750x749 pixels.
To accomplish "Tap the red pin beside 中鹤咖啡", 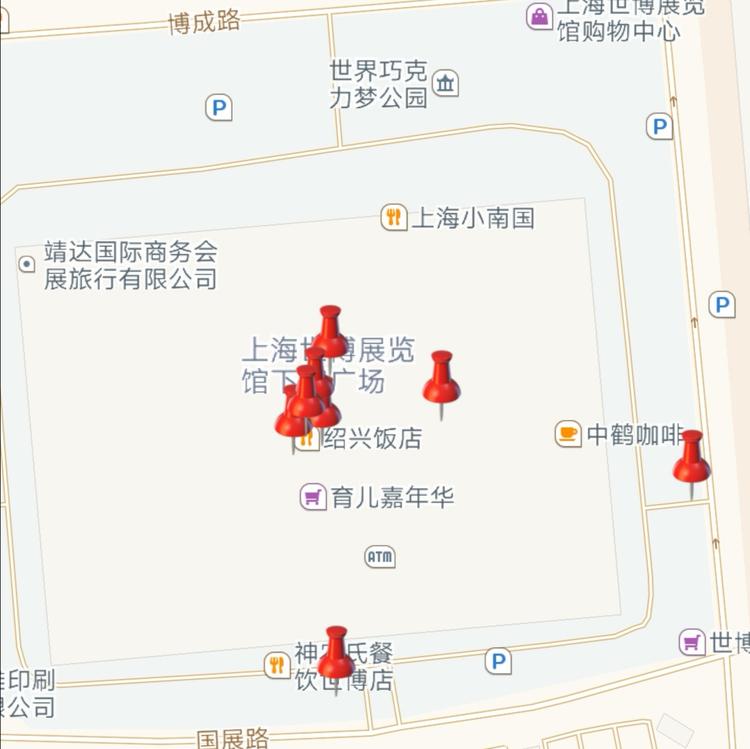I will [x=691, y=459].
